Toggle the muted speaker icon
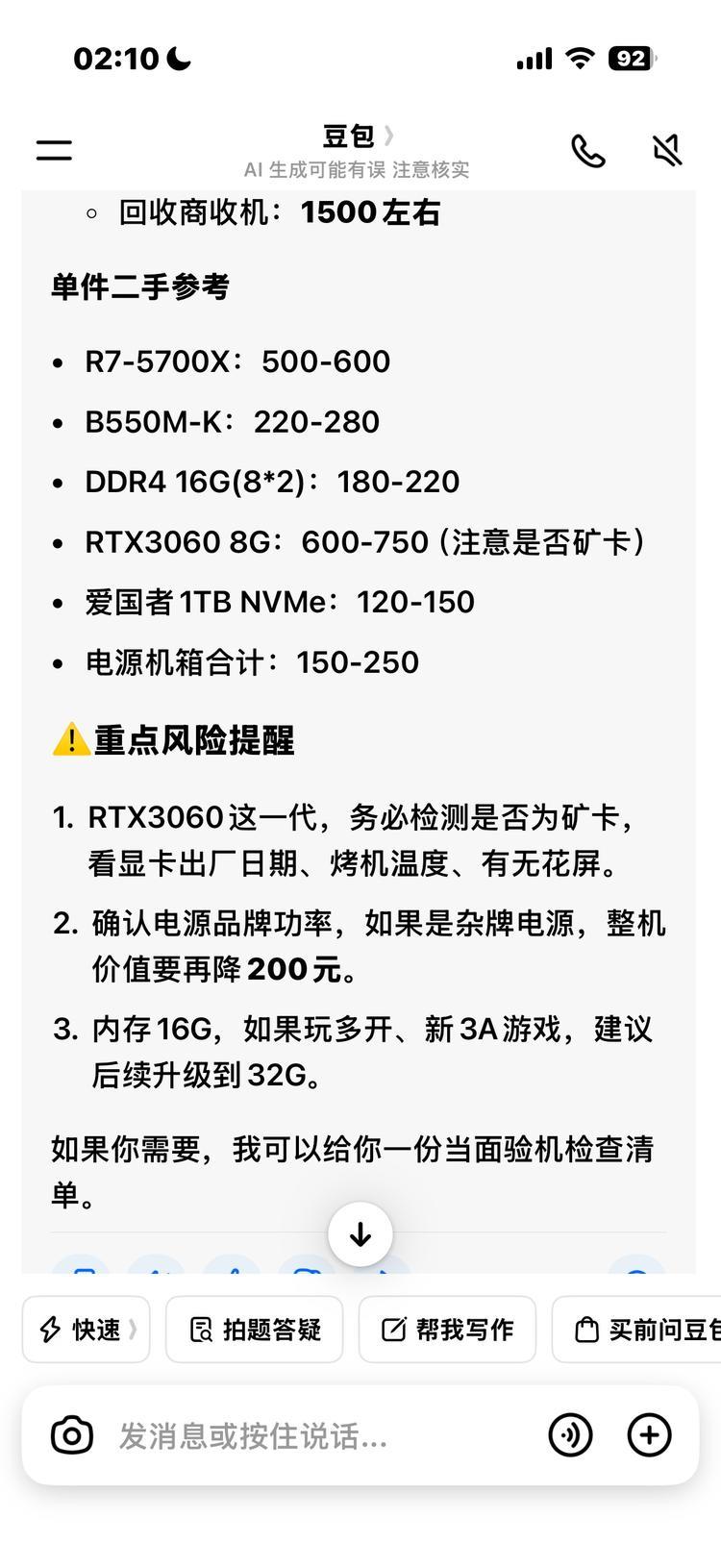The height and width of the screenshot is (1568, 721). (667, 151)
